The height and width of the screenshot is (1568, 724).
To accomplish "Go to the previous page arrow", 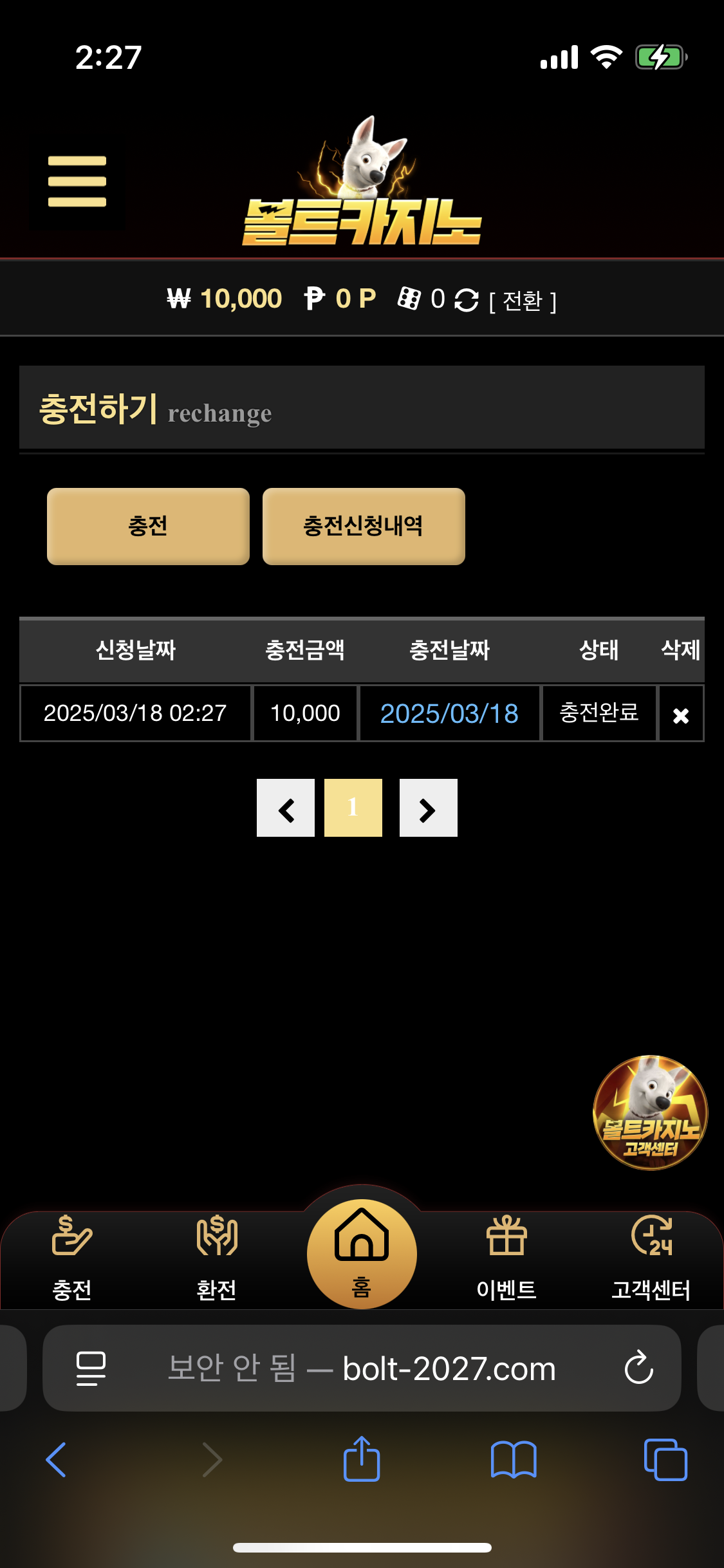I will pyautogui.click(x=286, y=808).
